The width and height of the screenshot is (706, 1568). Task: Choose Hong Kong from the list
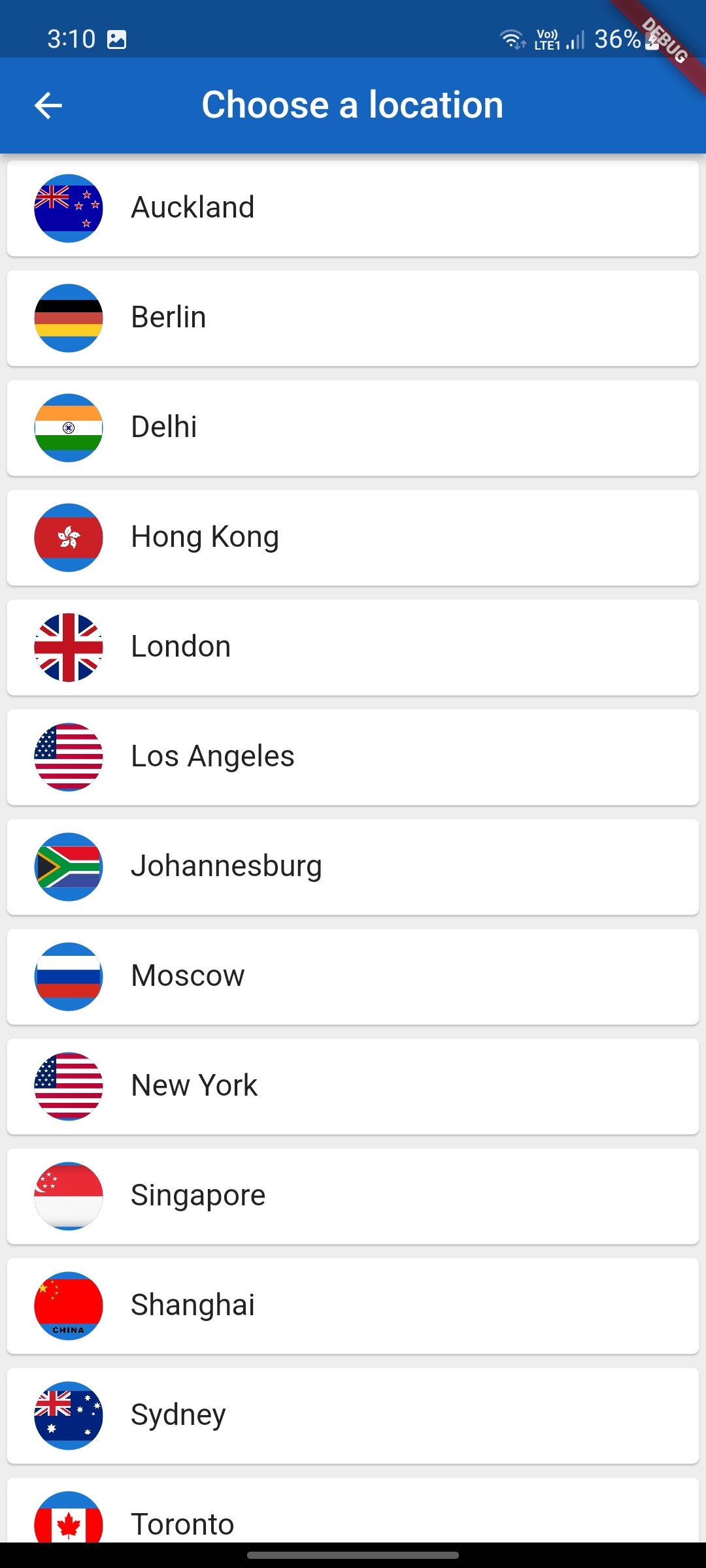353,537
